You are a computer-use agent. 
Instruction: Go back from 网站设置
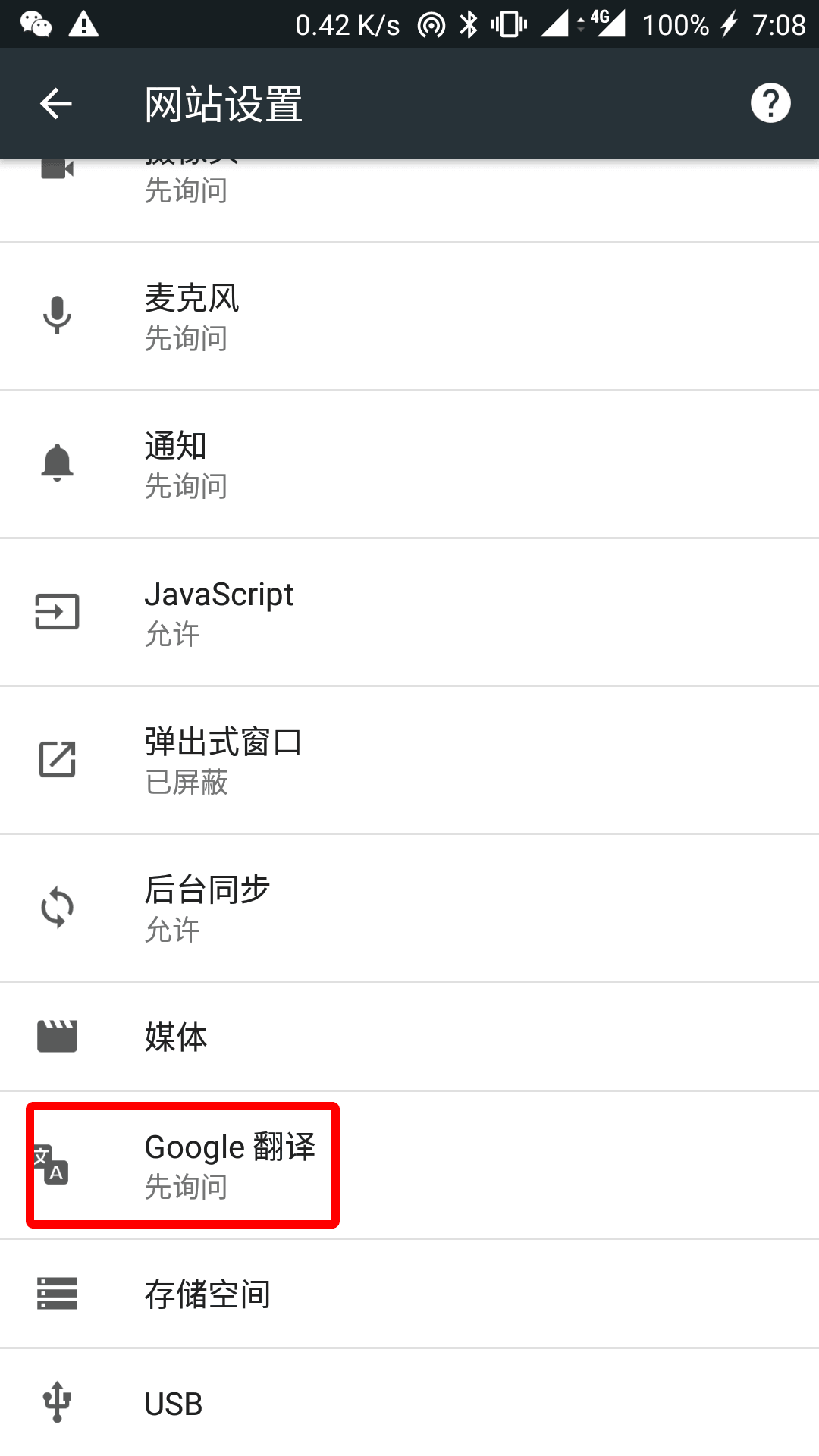pos(56,104)
